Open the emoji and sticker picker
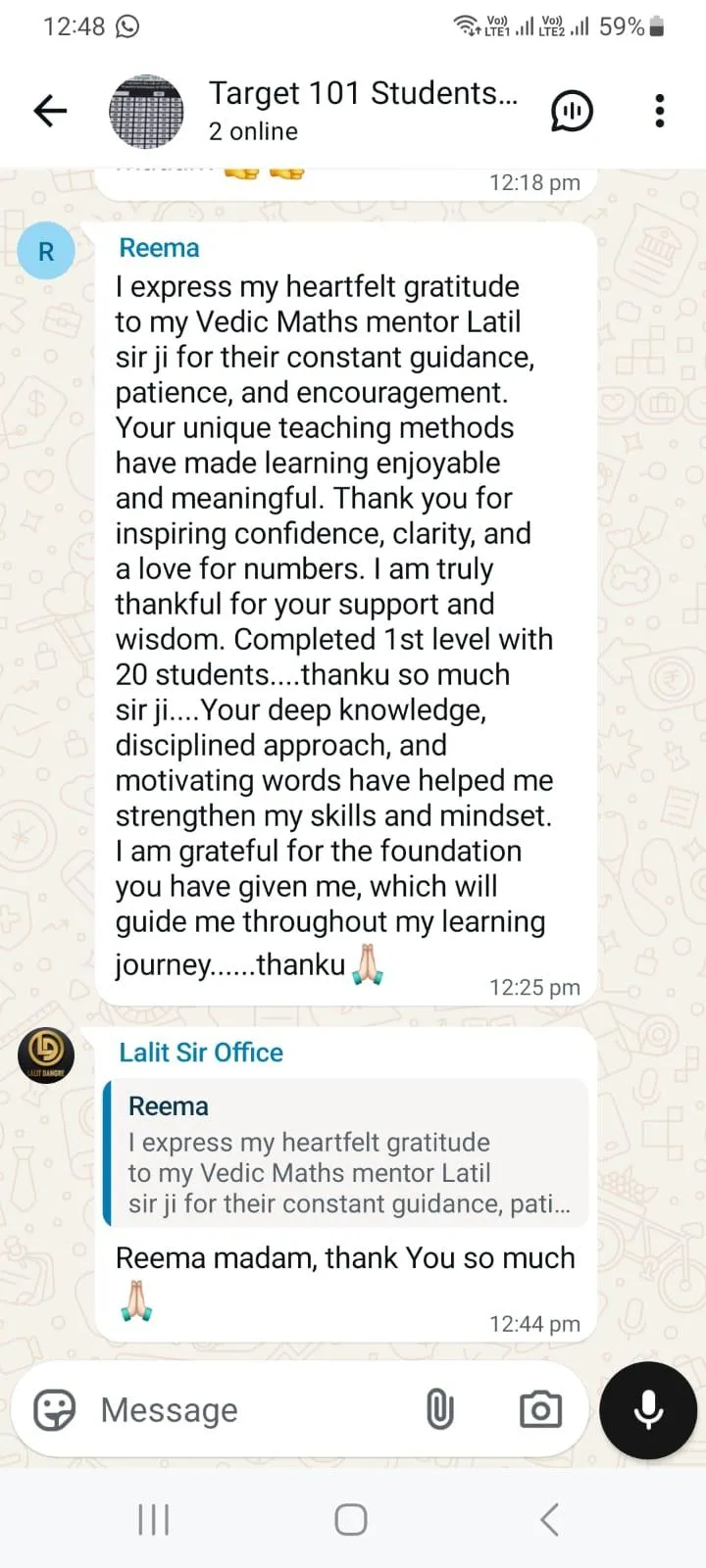 [54, 1410]
